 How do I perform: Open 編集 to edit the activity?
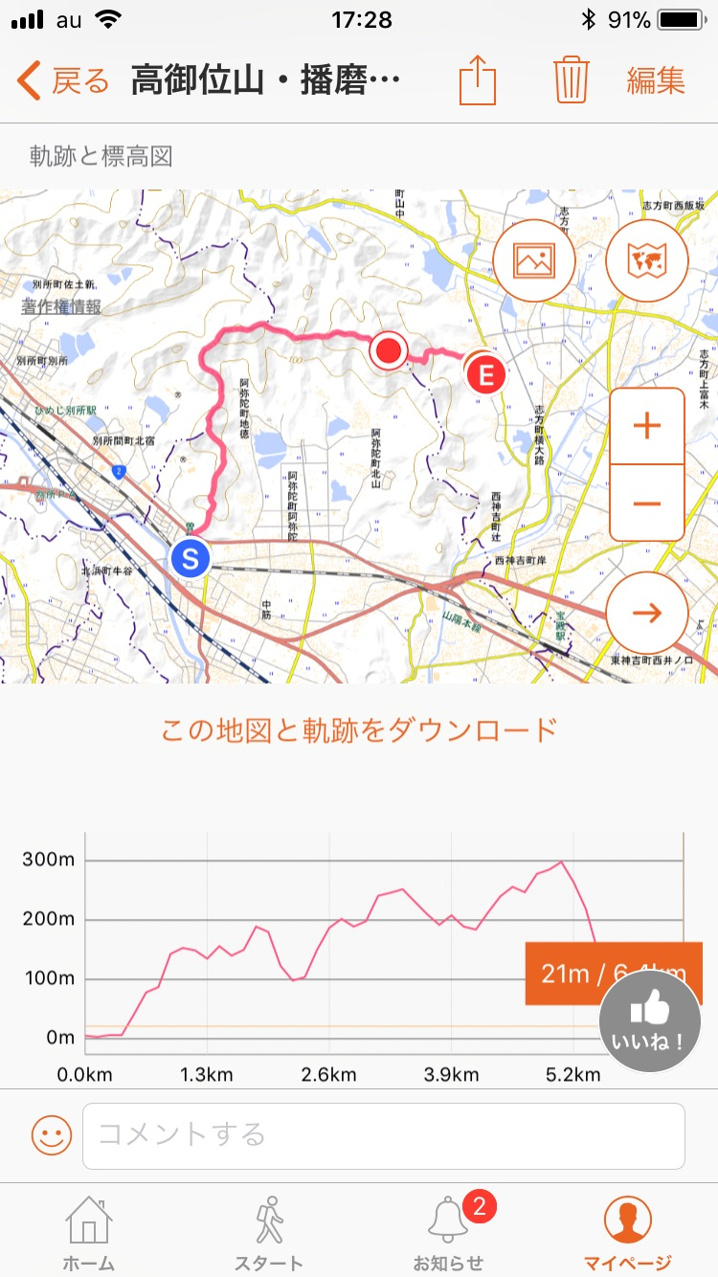tap(656, 80)
